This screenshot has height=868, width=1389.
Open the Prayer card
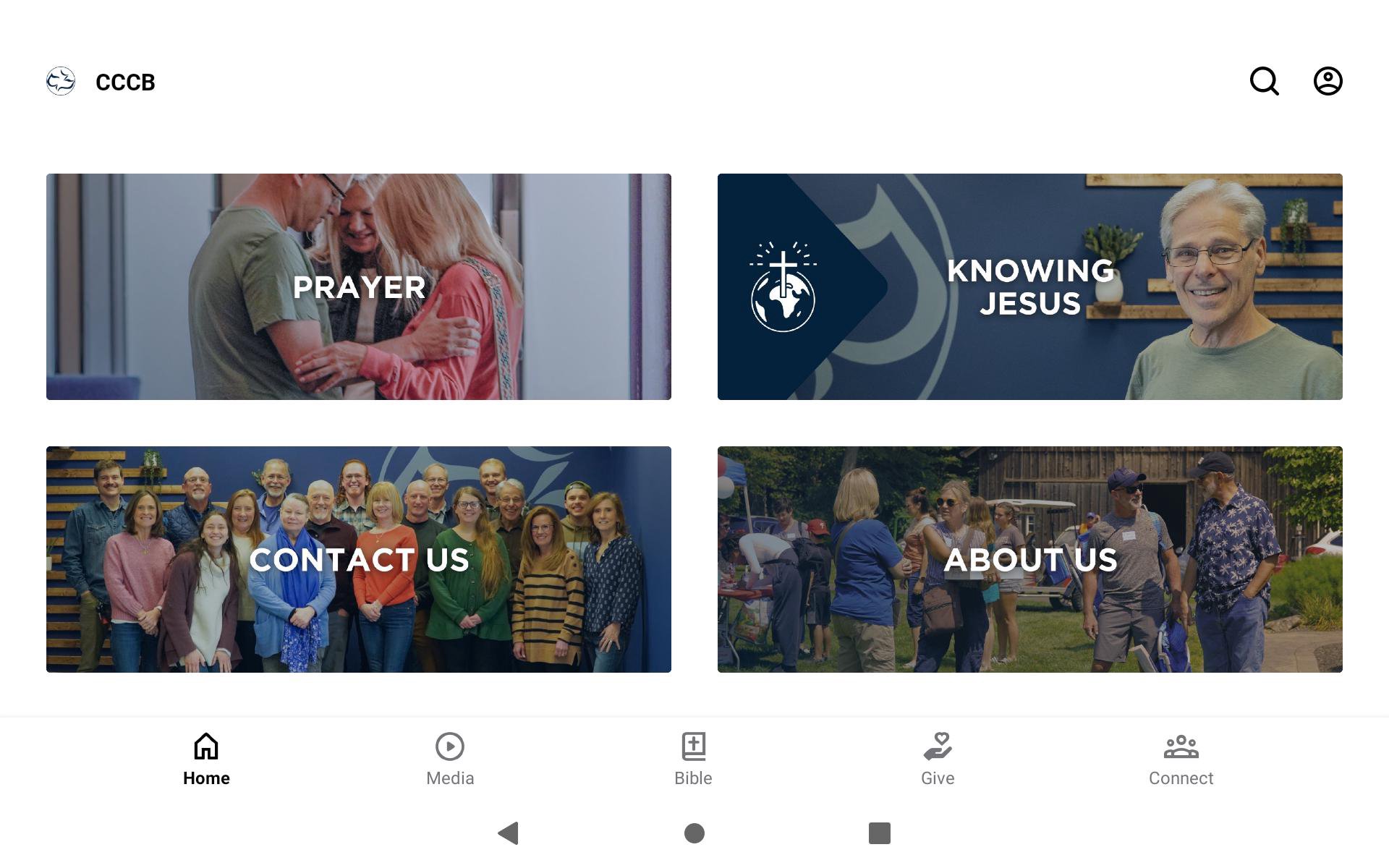coord(359,286)
